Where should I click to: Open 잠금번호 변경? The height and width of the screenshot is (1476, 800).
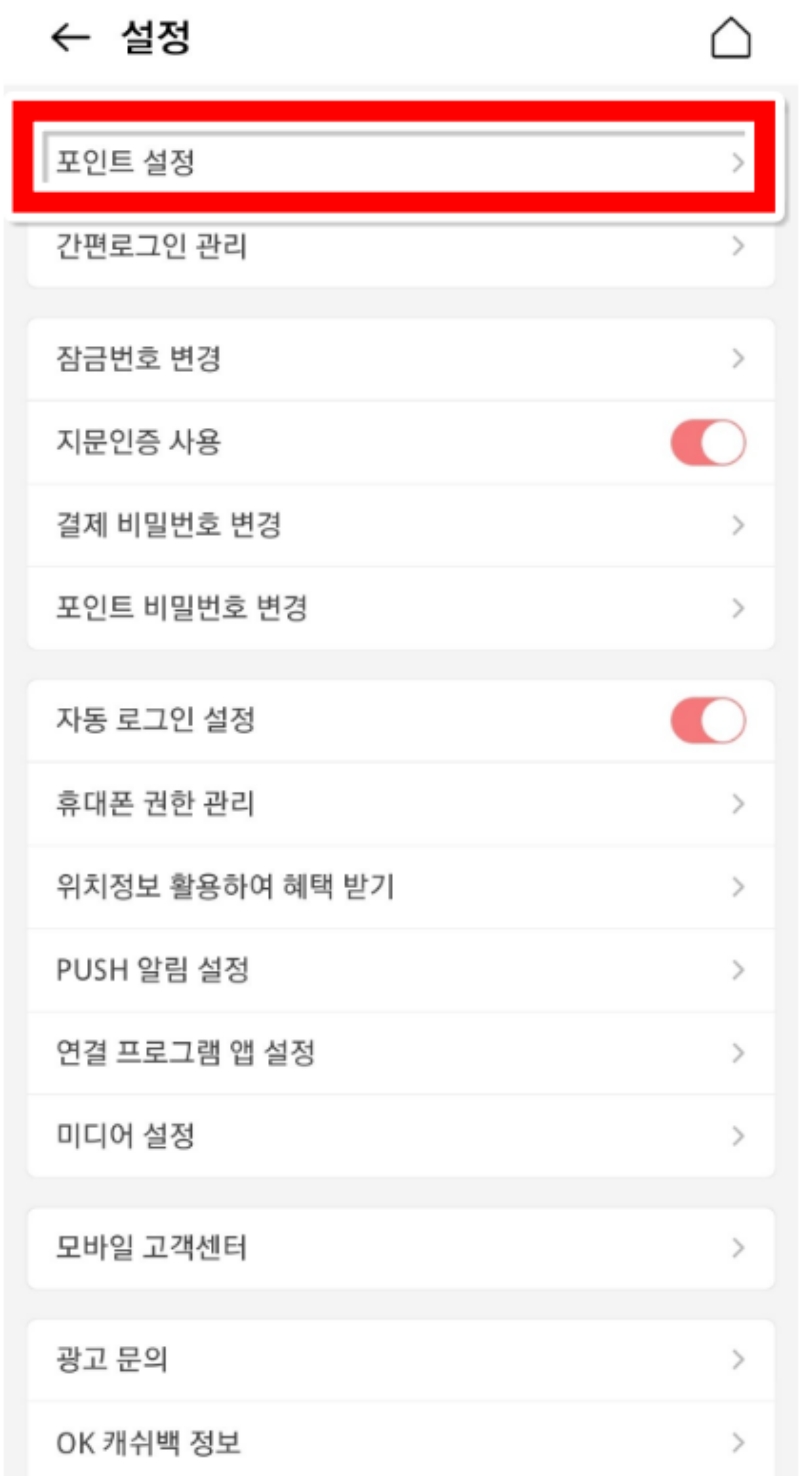[x=400, y=359]
